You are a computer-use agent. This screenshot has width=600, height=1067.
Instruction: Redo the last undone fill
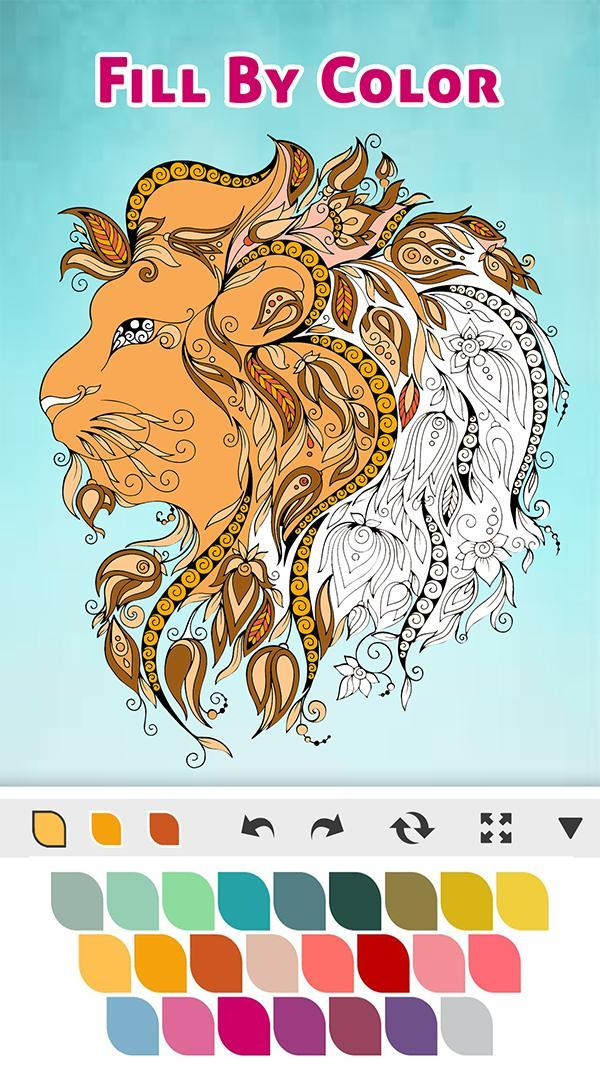pos(327,827)
